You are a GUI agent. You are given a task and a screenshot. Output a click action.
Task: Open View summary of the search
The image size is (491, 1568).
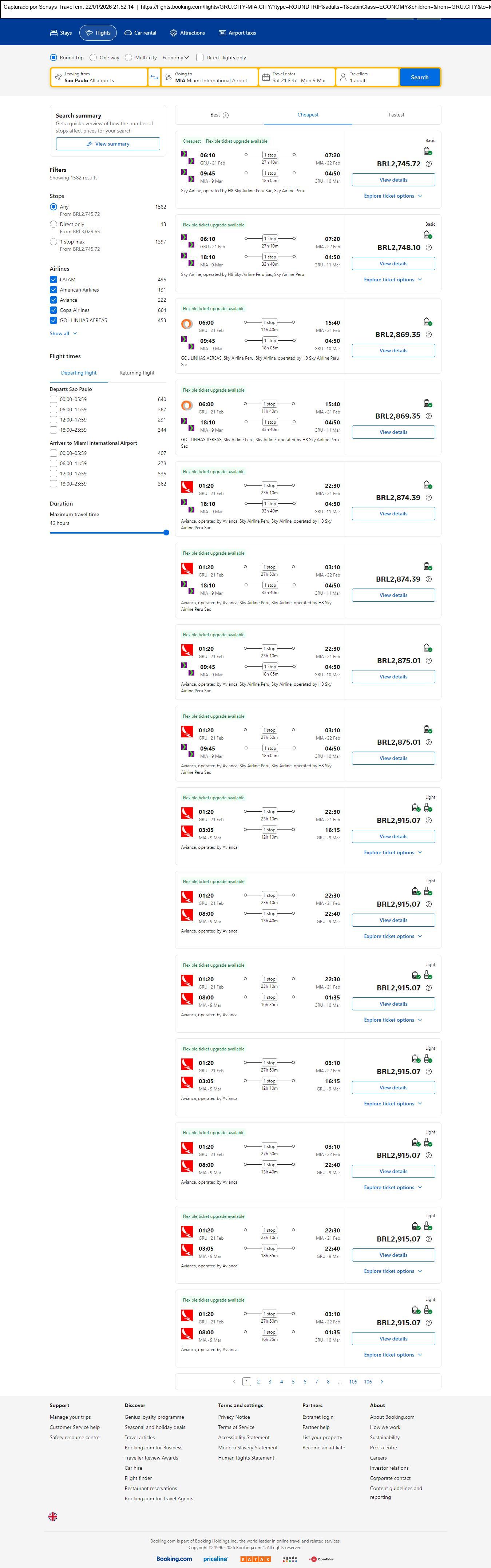click(x=108, y=144)
